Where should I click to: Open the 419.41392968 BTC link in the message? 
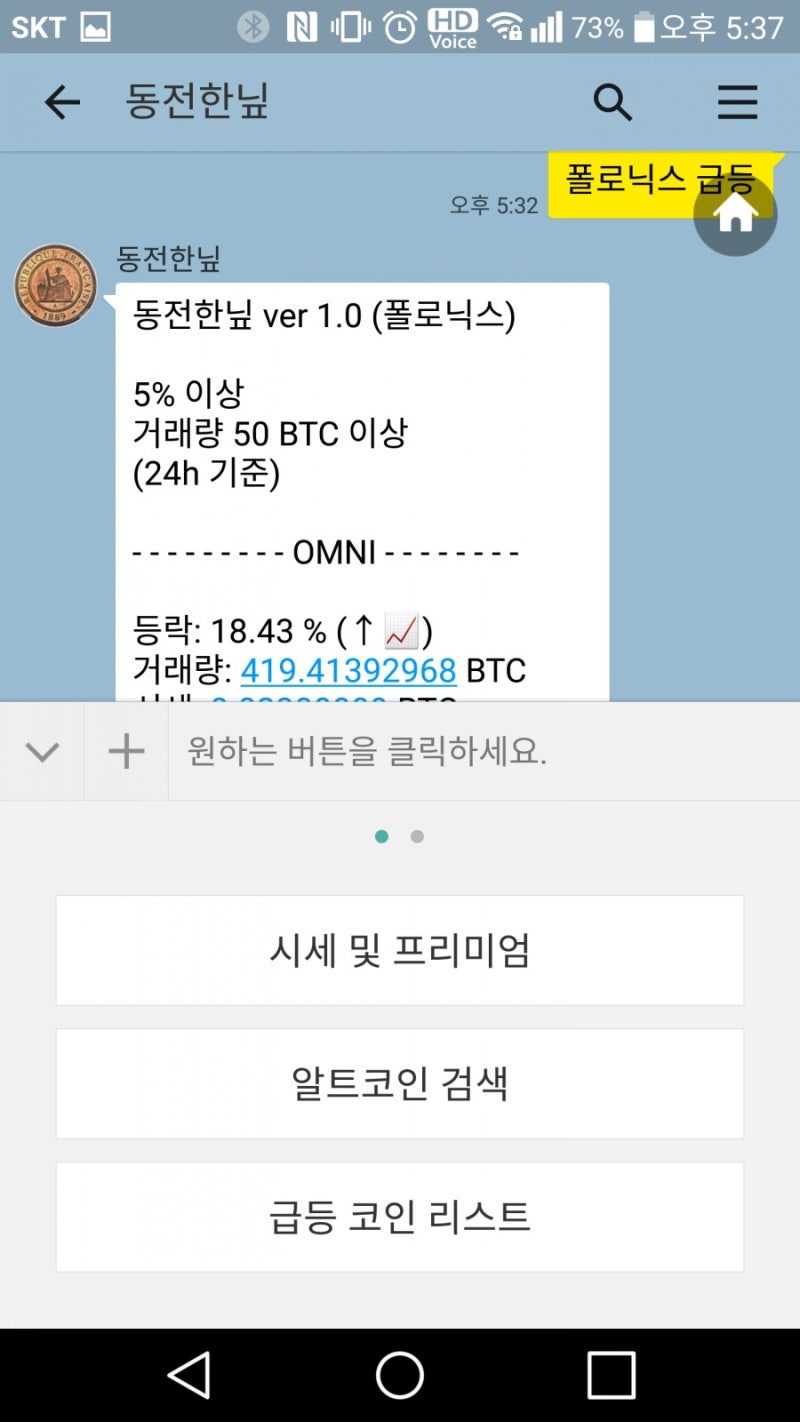point(349,670)
